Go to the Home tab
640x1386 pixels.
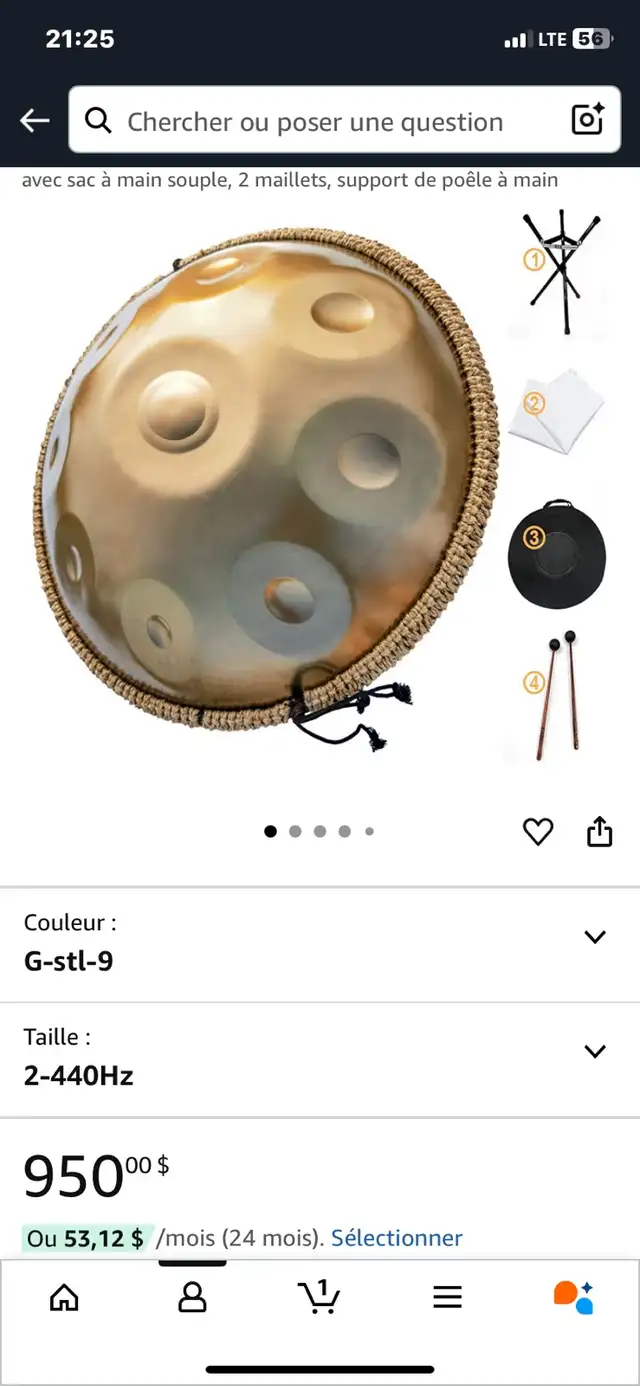pyautogui.click(x=64, y=1297)
